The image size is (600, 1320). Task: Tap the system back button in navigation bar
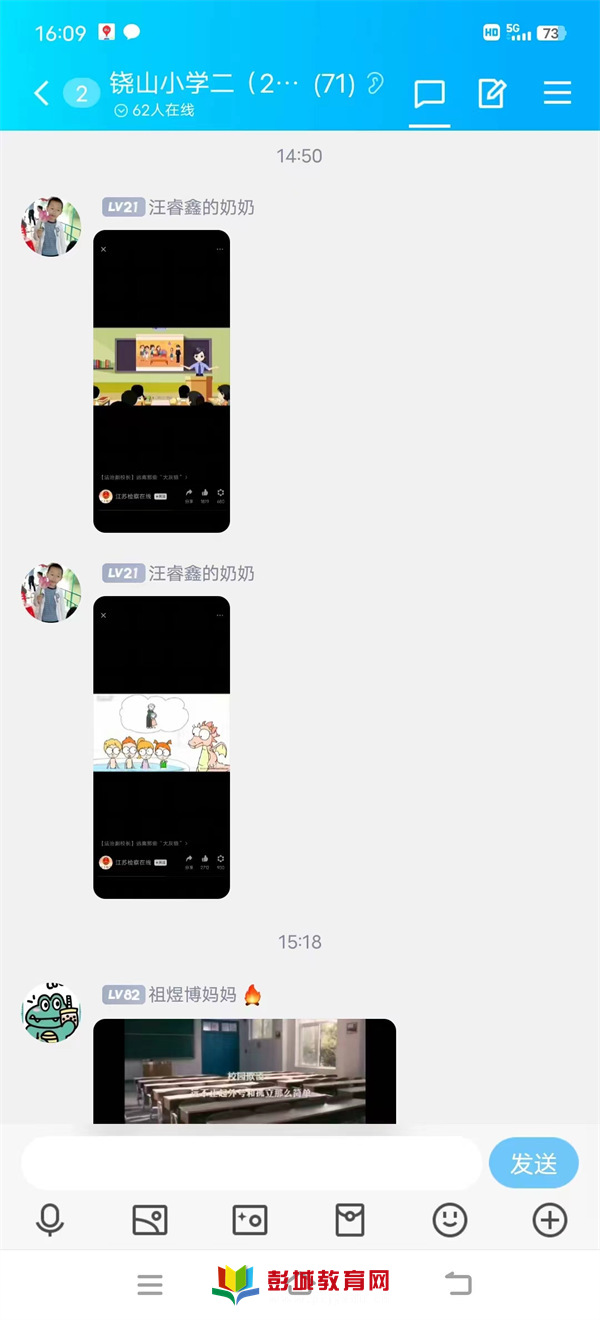458,1283
